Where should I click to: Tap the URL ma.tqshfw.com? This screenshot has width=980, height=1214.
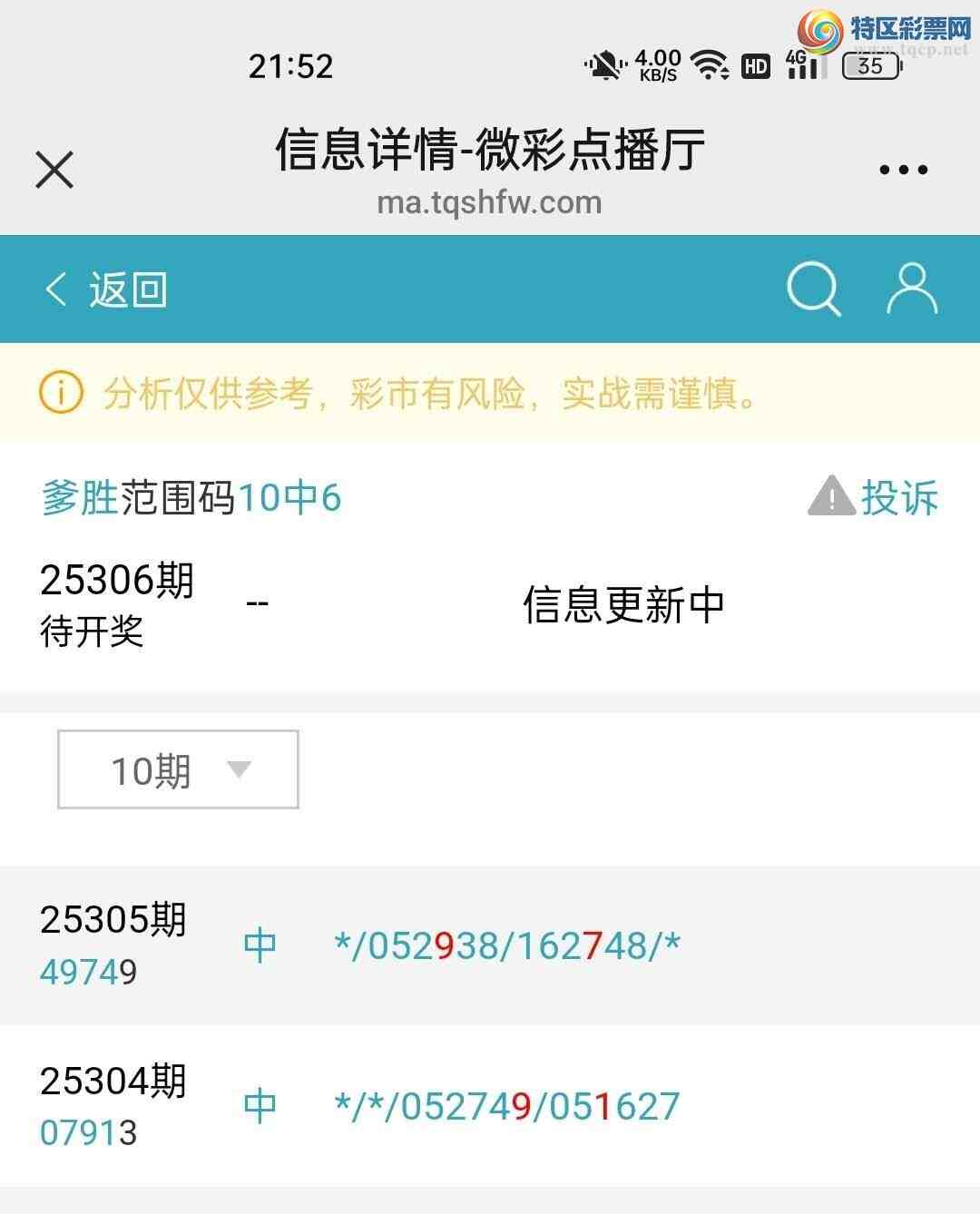(490, 201)
